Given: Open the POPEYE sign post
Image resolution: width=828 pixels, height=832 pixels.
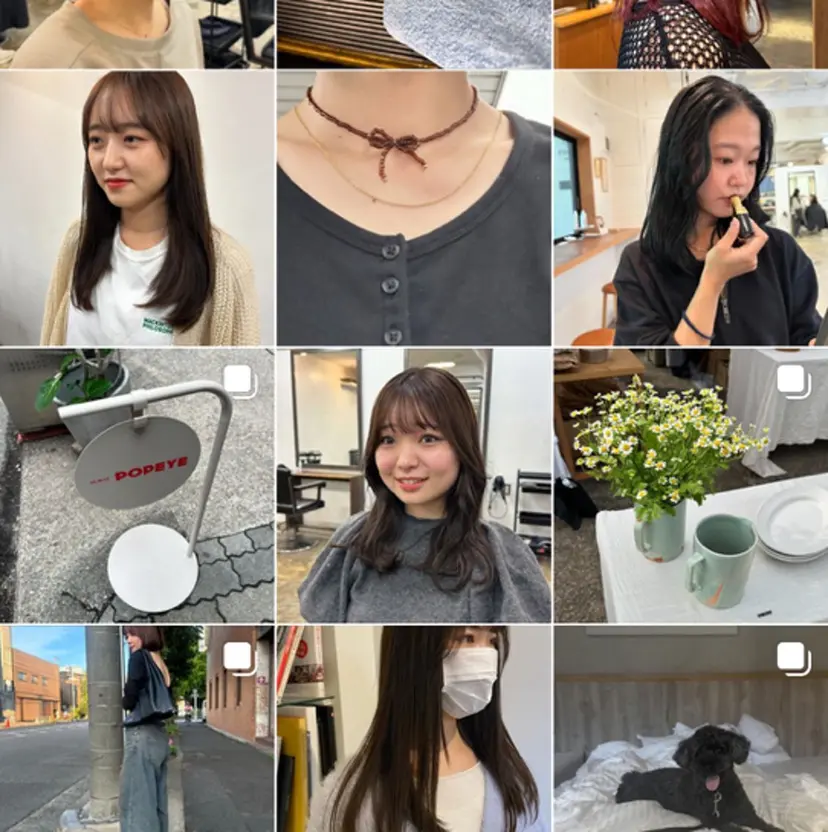Looking at the screenshot, I should point(137,486).
